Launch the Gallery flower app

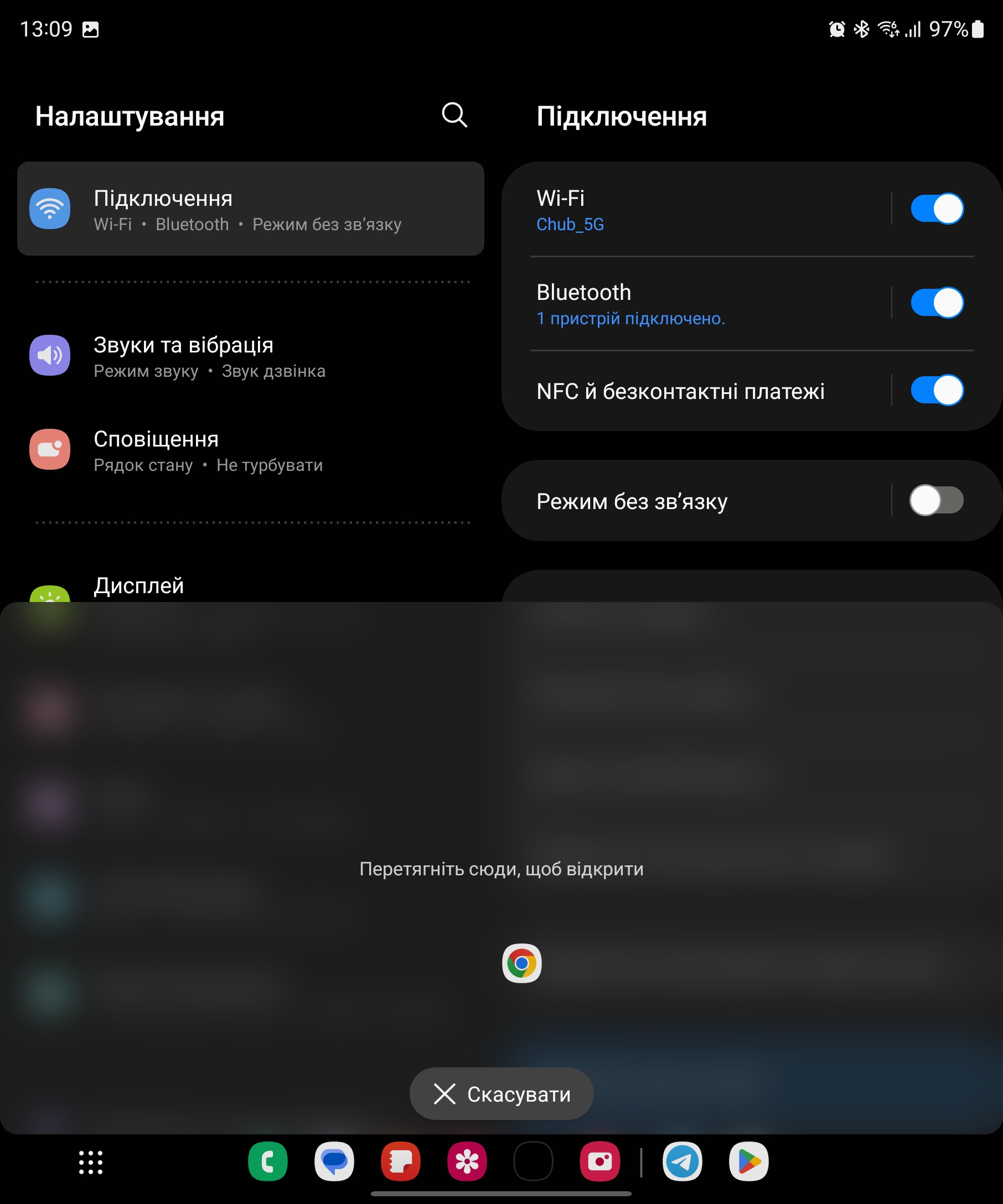[467, 1161]
